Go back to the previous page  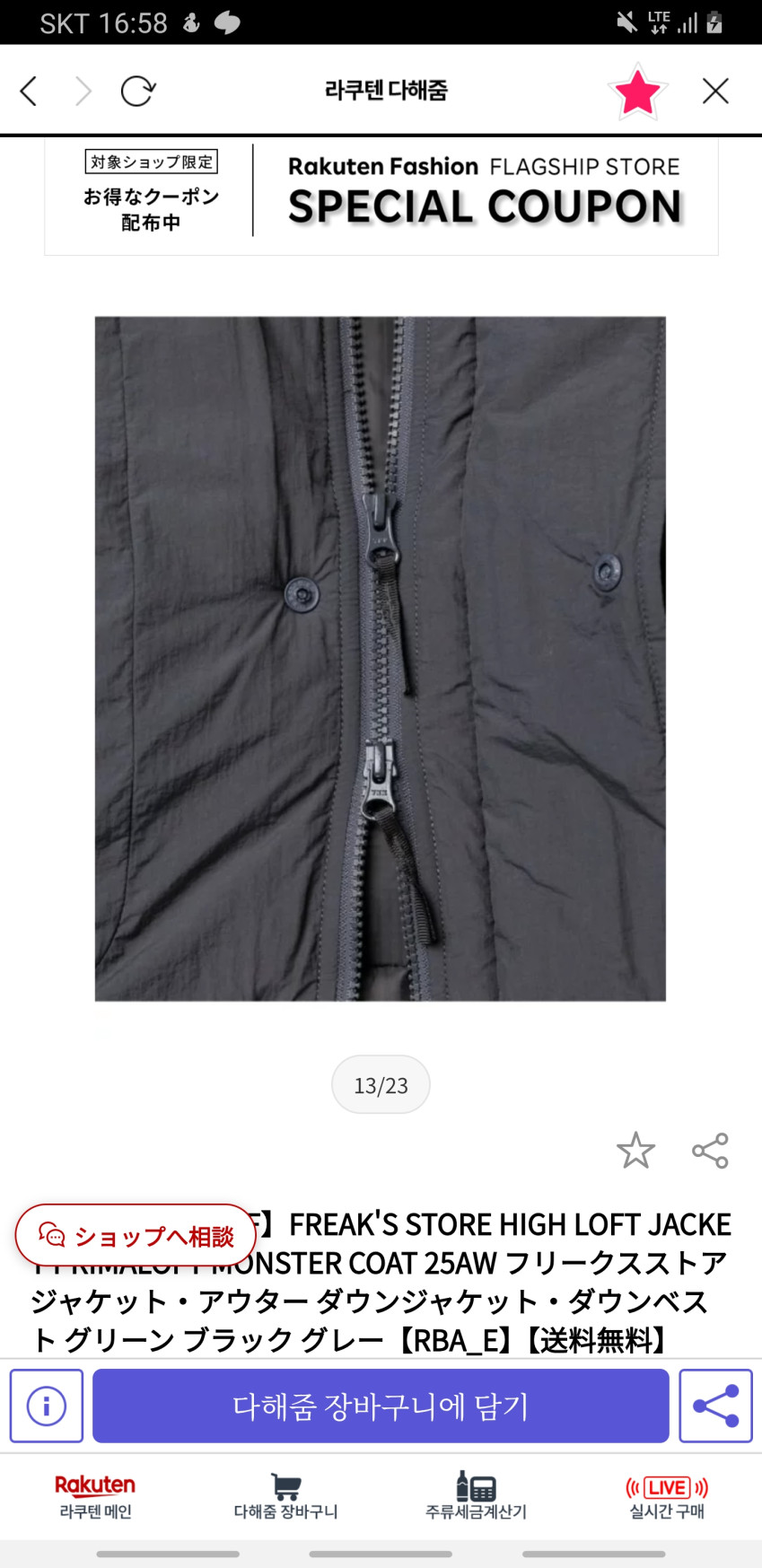click(x=29, y=91)
